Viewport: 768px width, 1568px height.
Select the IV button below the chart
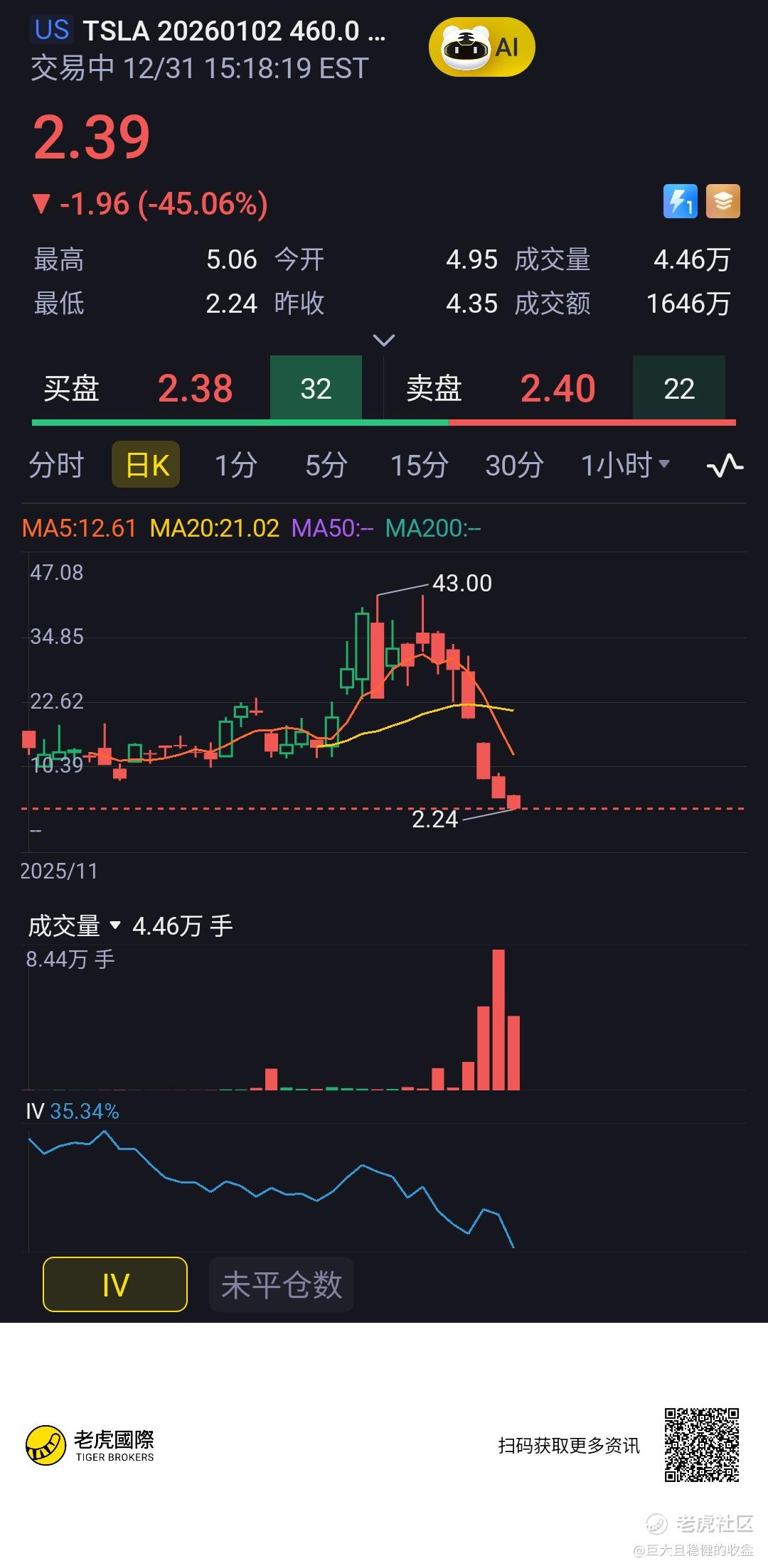pos(115,1284)
